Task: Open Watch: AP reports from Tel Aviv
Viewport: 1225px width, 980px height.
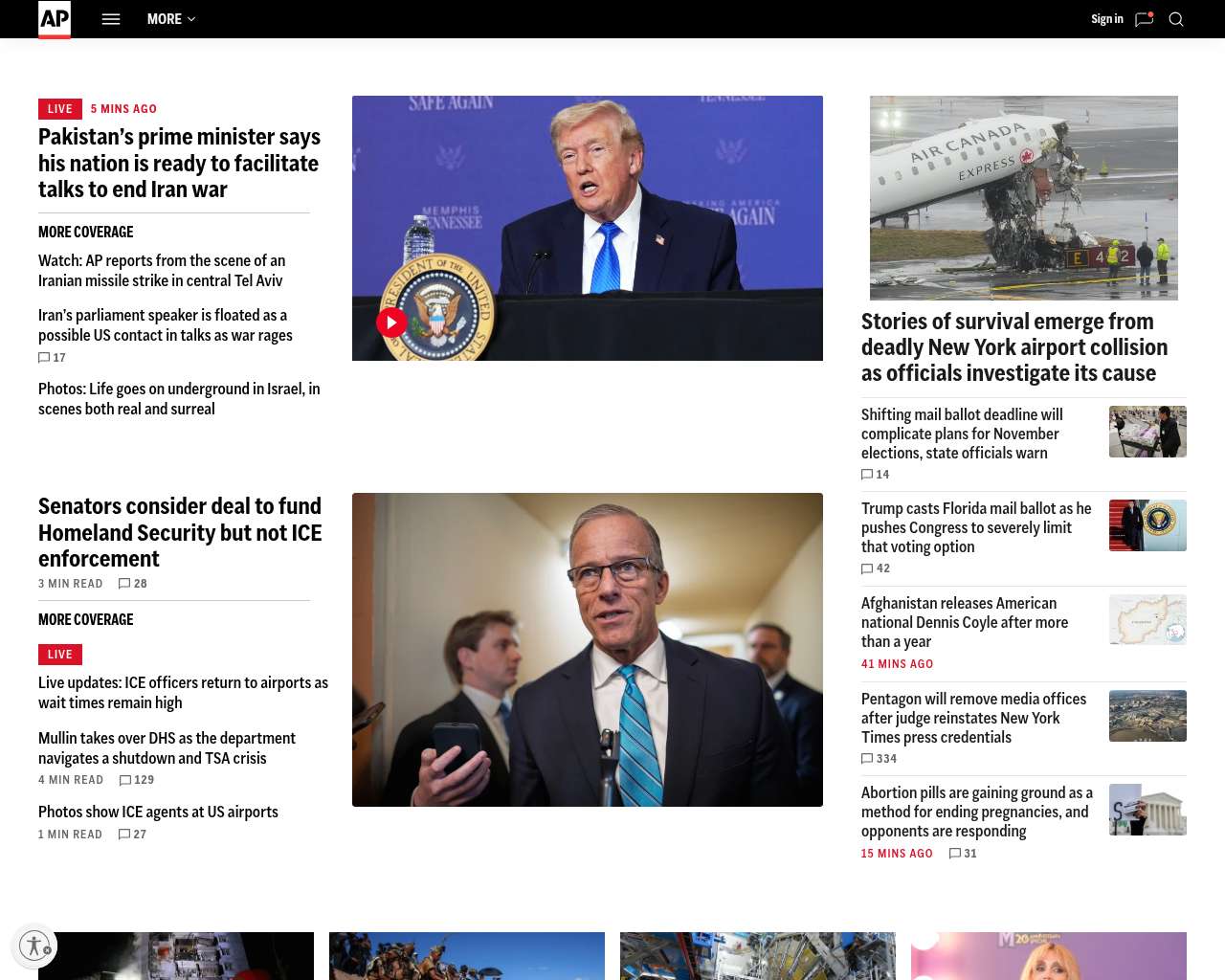Action: coord(162,271)
